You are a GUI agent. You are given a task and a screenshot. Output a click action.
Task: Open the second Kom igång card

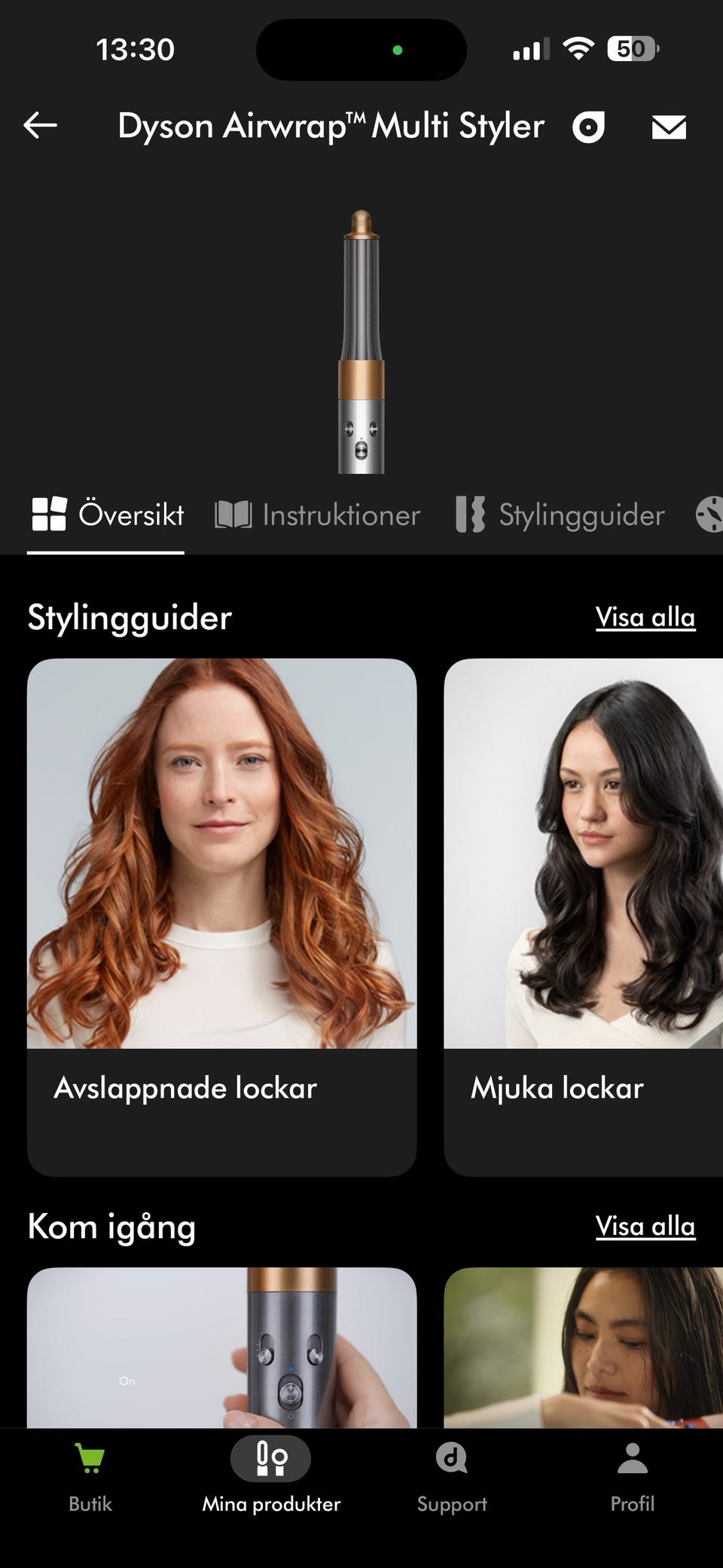[584, 1347]
